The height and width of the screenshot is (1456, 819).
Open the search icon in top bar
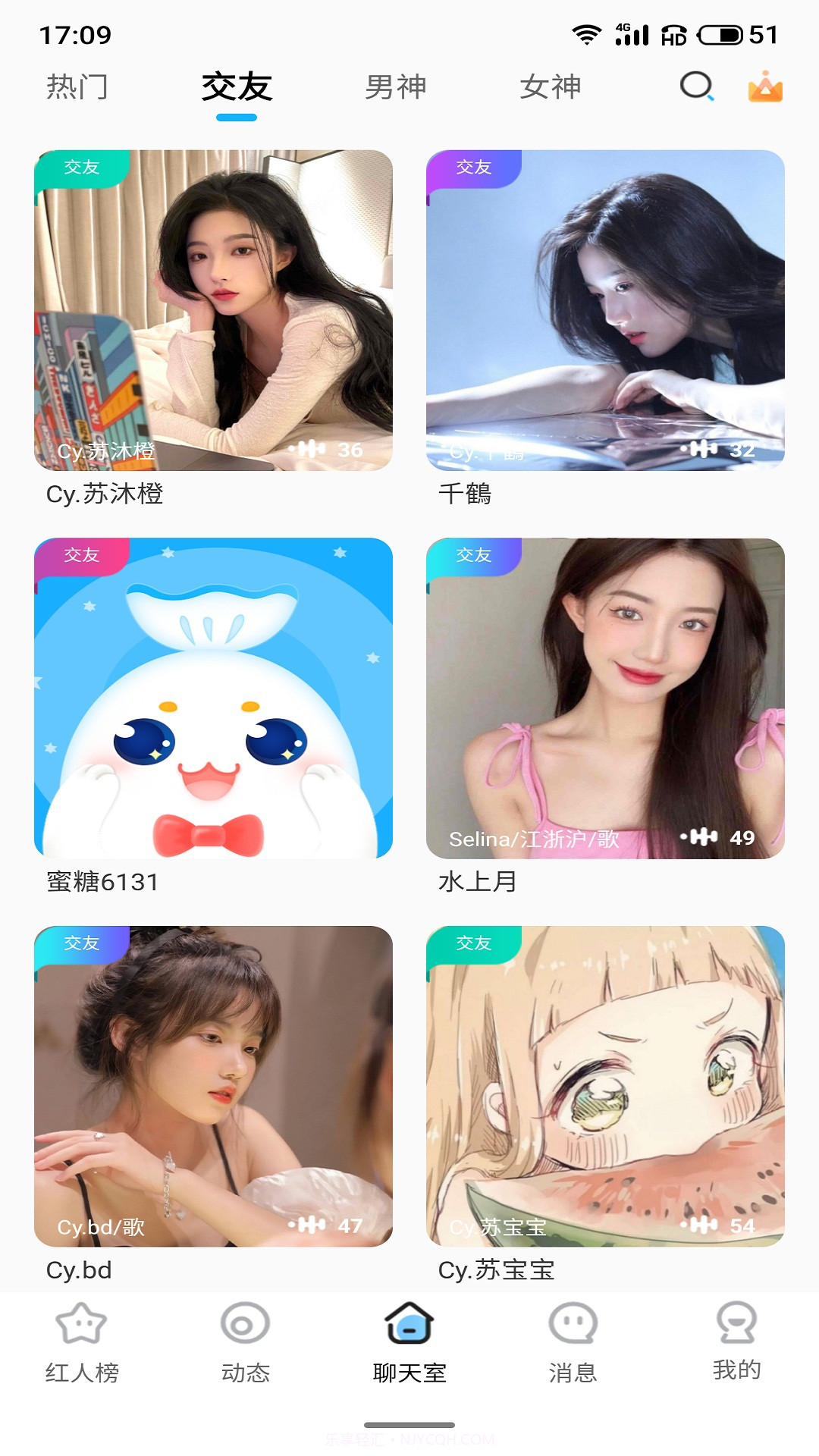[x=695, y=87]
